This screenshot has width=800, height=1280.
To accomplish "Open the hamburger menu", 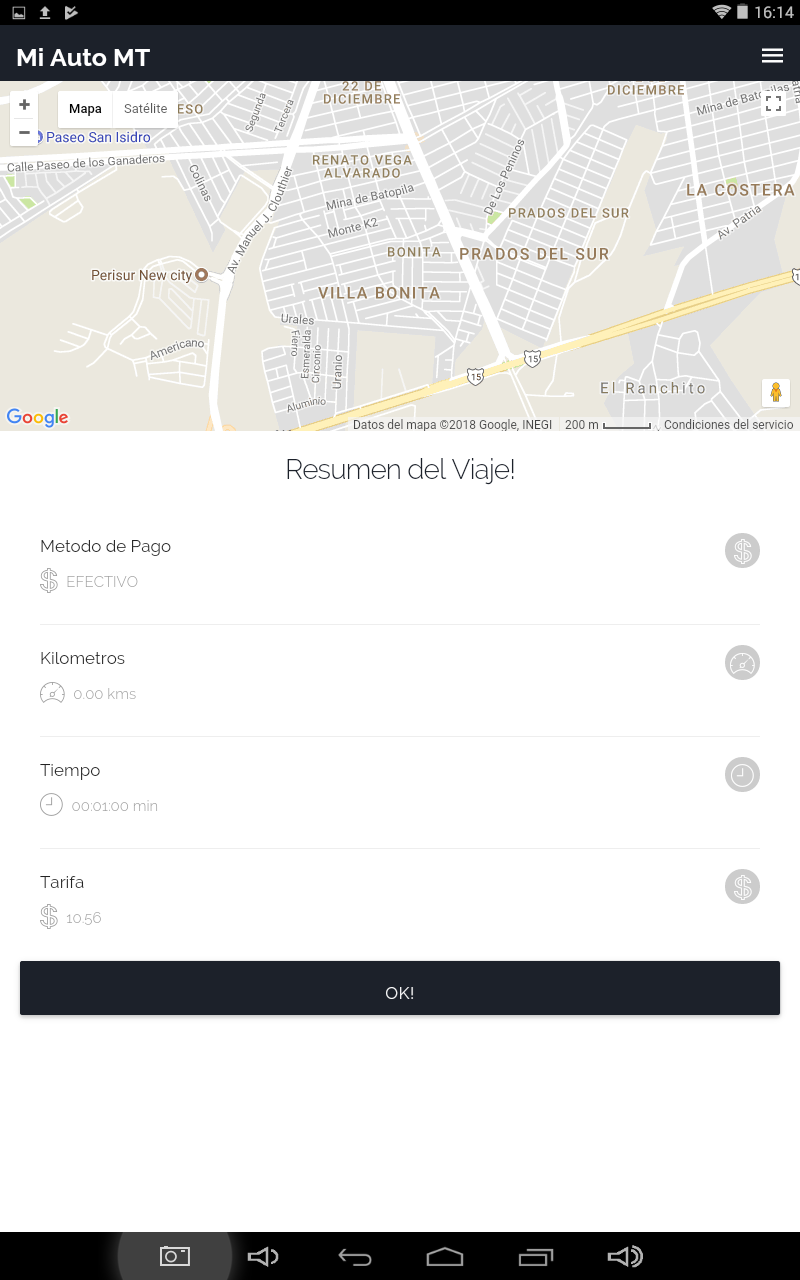I will (772, 56).
